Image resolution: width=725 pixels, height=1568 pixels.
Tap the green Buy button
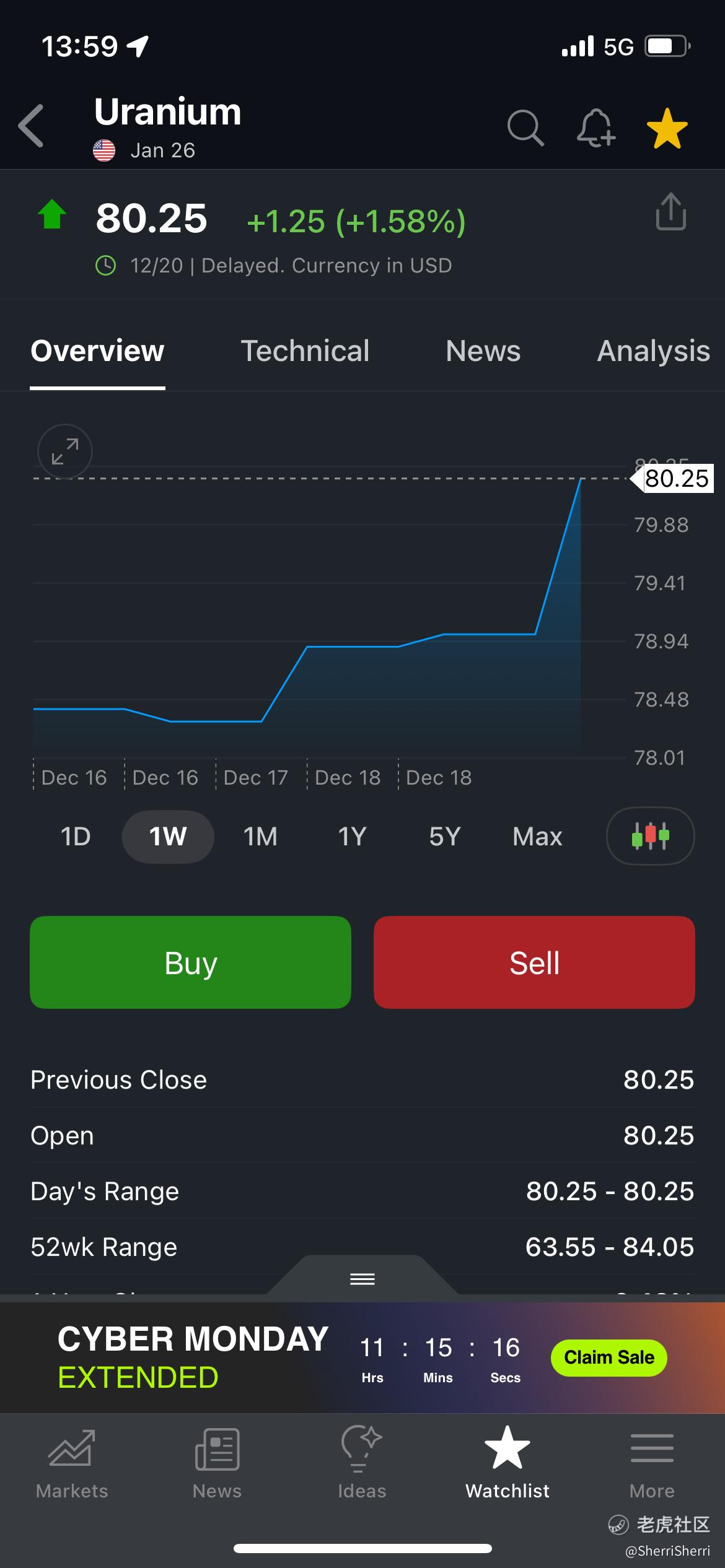pyautogui.click(x=190, y=962)
